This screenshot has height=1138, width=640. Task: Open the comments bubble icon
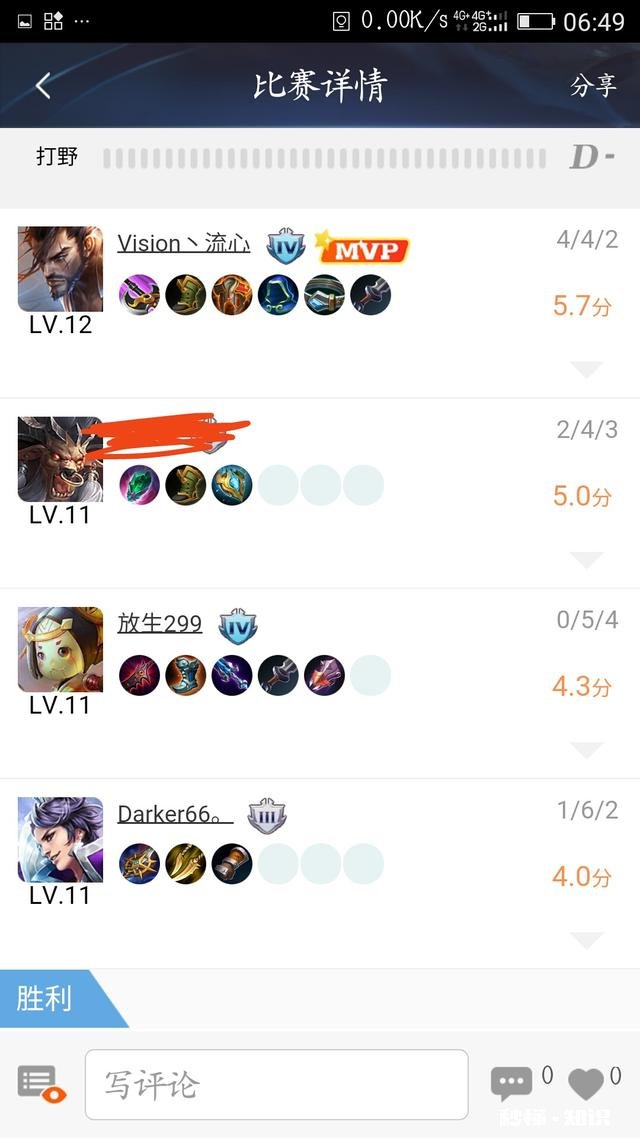[511, 1084]
